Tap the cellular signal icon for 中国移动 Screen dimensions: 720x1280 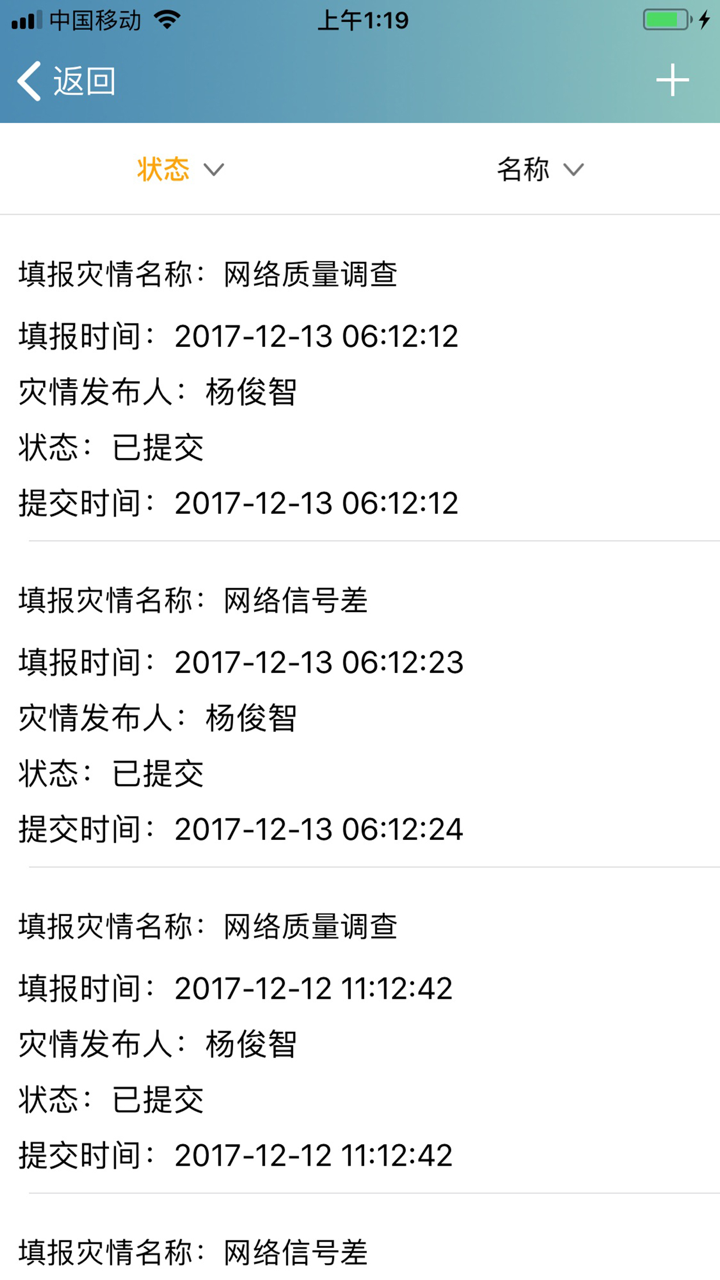click(x=22, y=19)
